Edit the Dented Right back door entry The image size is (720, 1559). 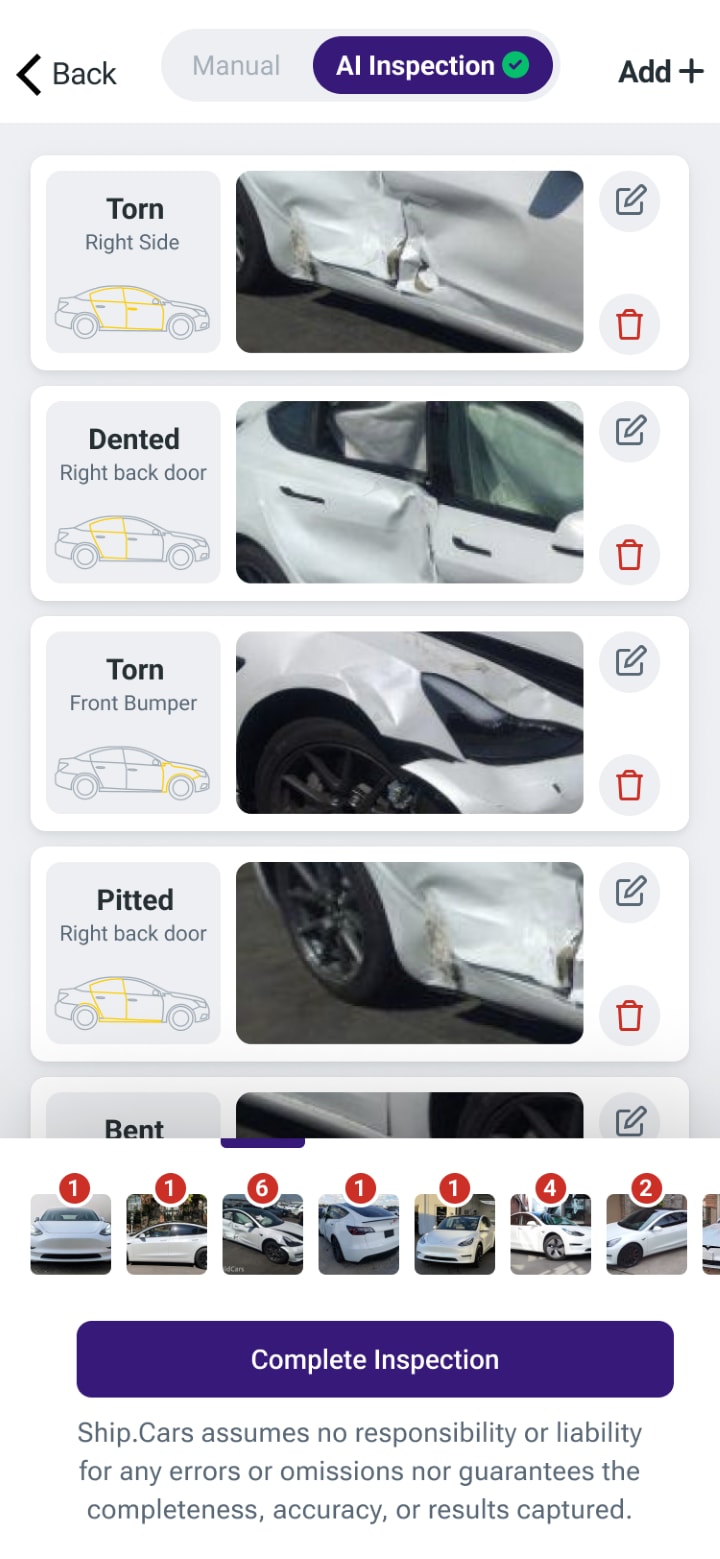coord(629,431)
